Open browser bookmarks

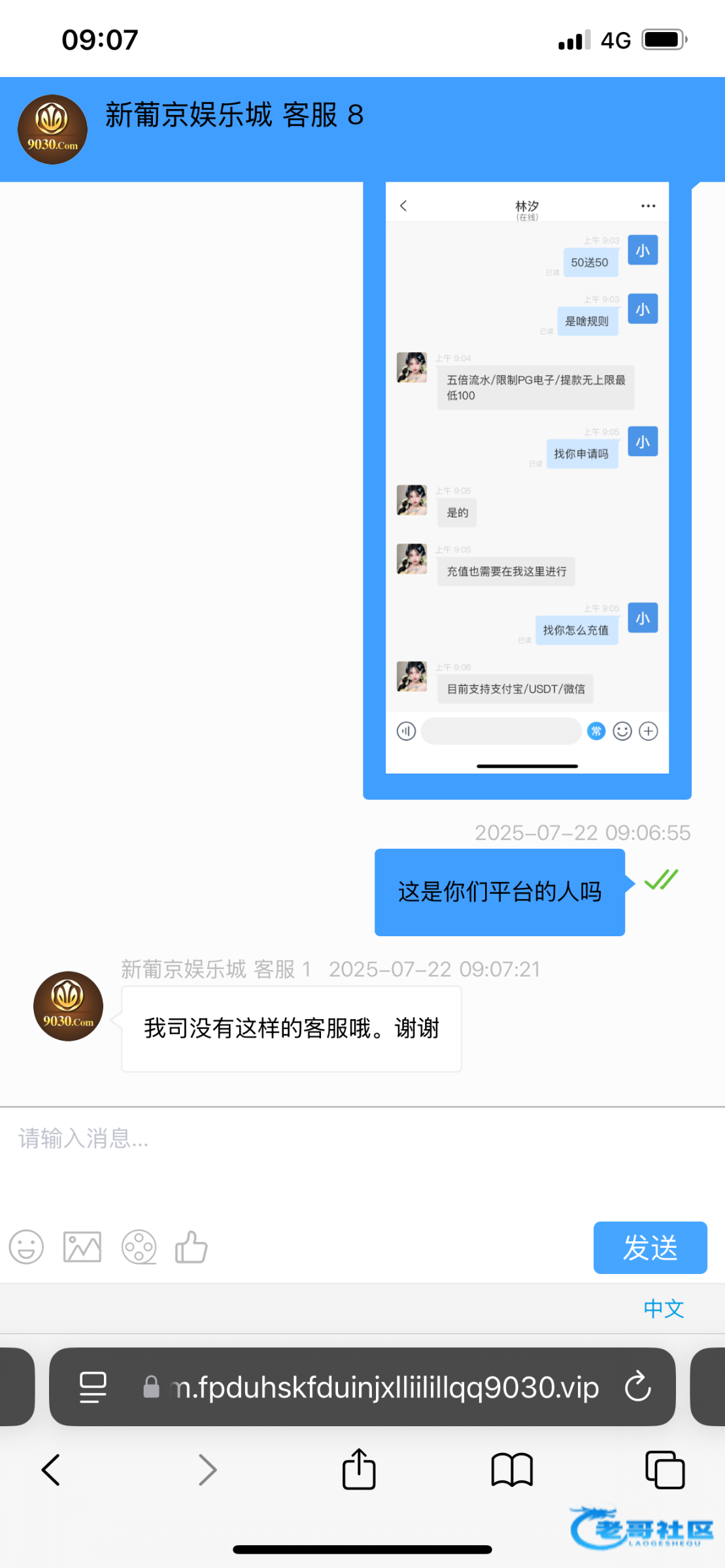pyautogui.click(x=512, y=1470)
